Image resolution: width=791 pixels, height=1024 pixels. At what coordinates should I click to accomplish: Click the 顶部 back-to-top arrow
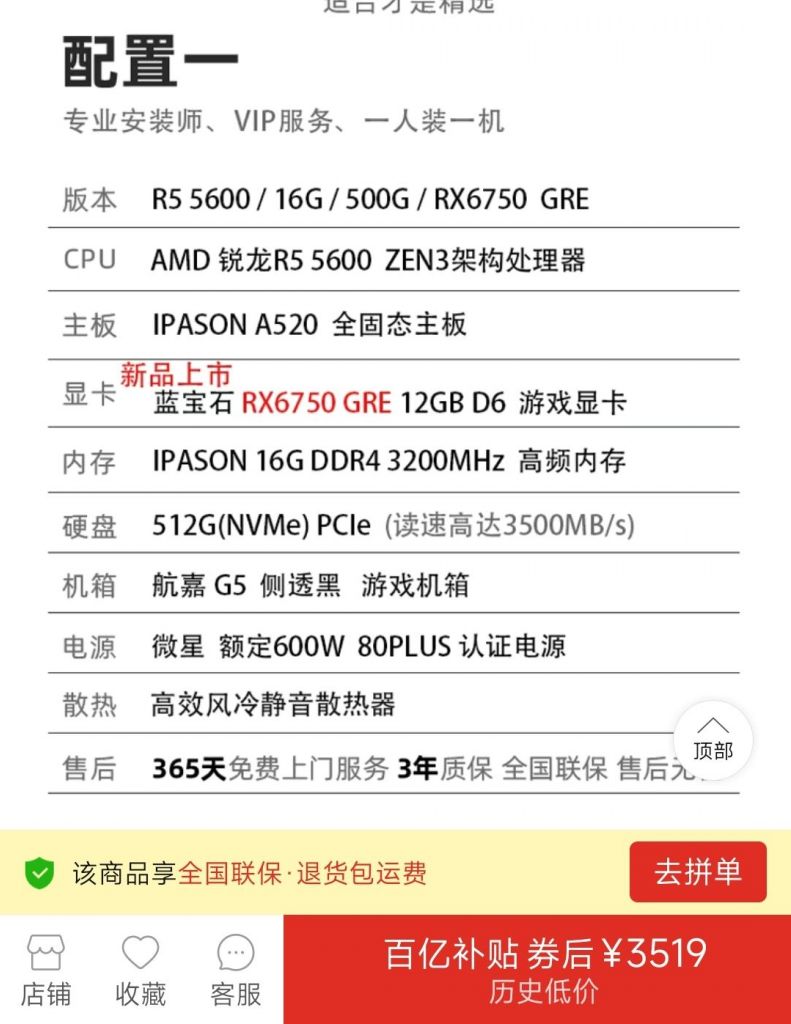(713, 740)
